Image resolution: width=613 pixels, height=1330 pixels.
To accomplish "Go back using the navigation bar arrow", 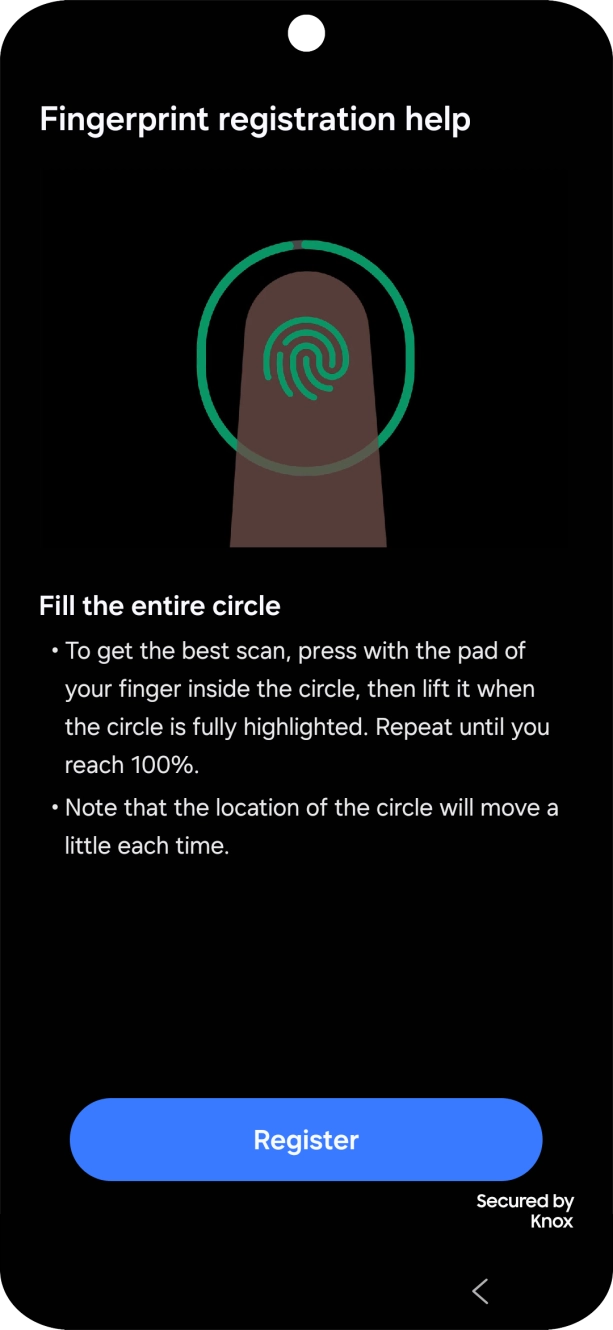I will [480, 1291].
